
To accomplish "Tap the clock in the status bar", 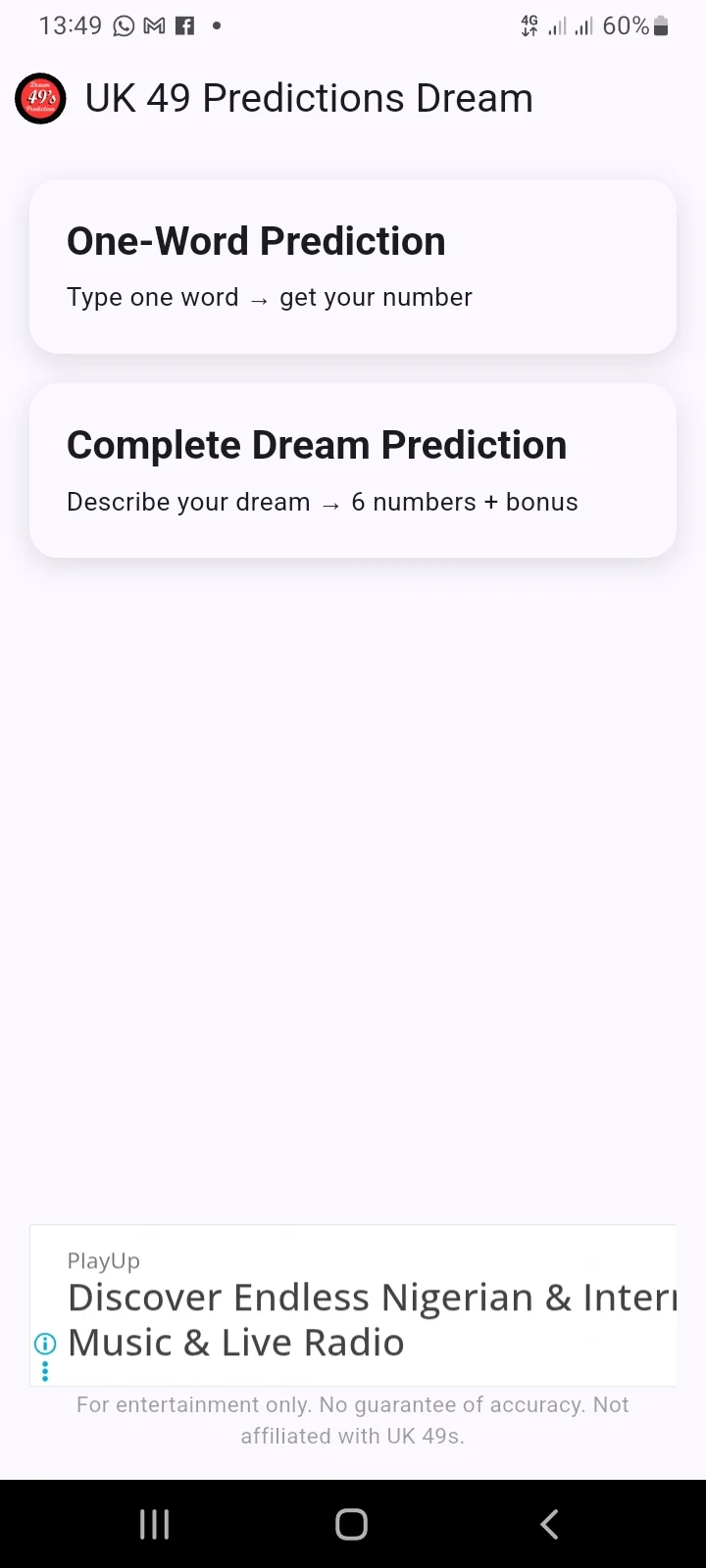I will pos(71,25).
